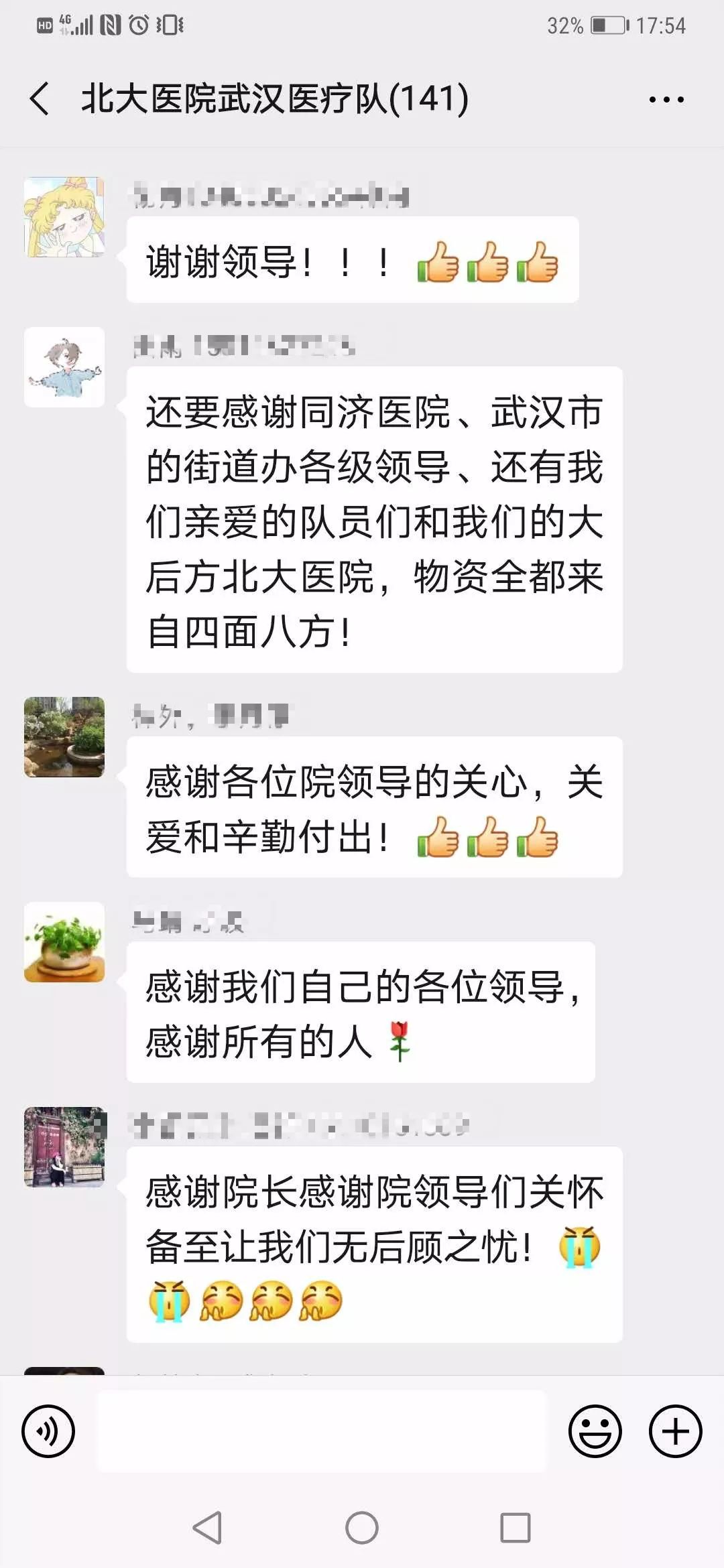Tap the message text field
The width and height of the screenshot is (724, 1568).
pyautogui.click(x=322, y=1431)
